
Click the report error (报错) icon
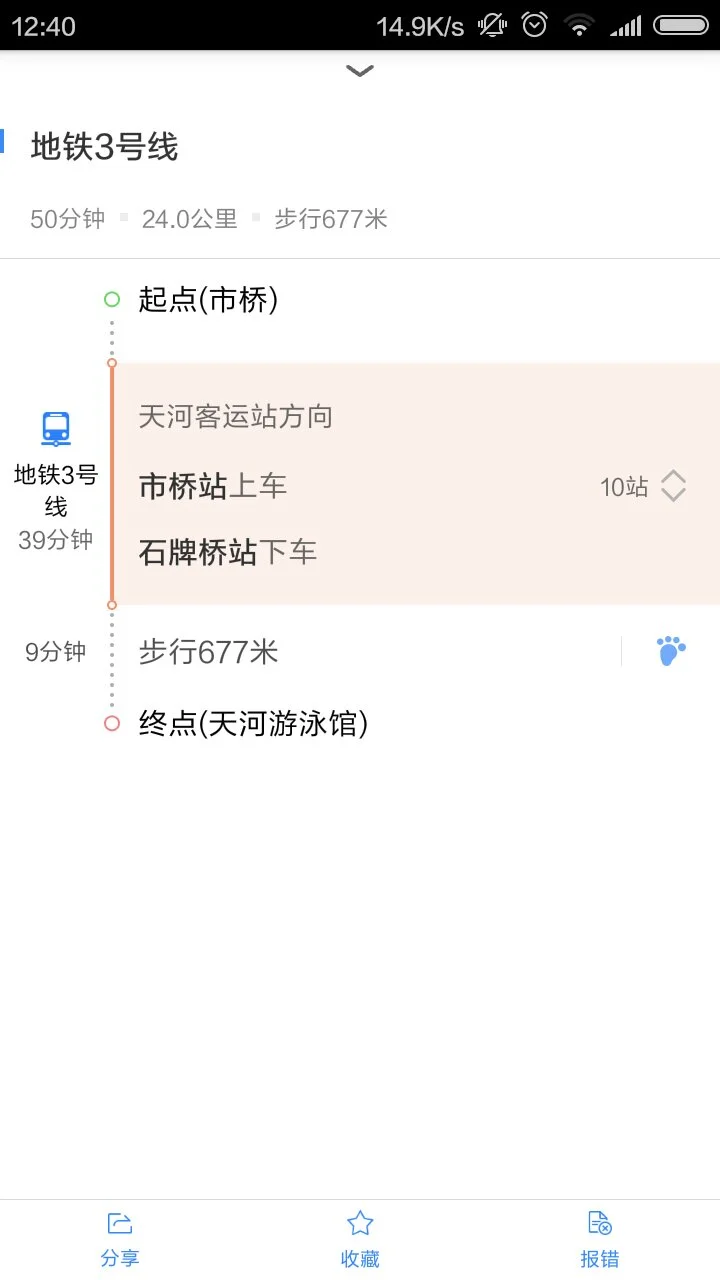(599, 1222)
